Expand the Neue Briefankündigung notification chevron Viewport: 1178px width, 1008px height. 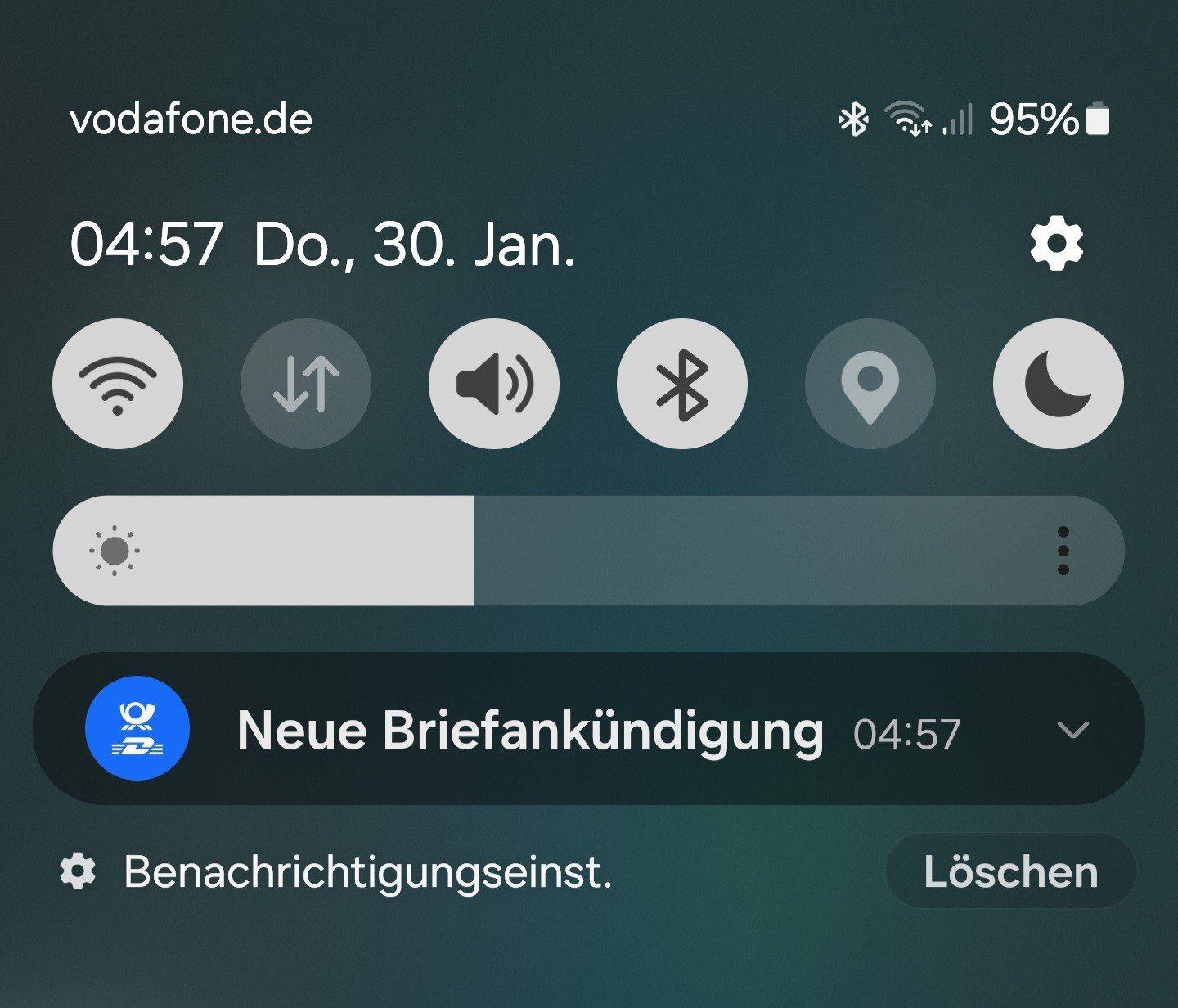tap(1072, 730)
